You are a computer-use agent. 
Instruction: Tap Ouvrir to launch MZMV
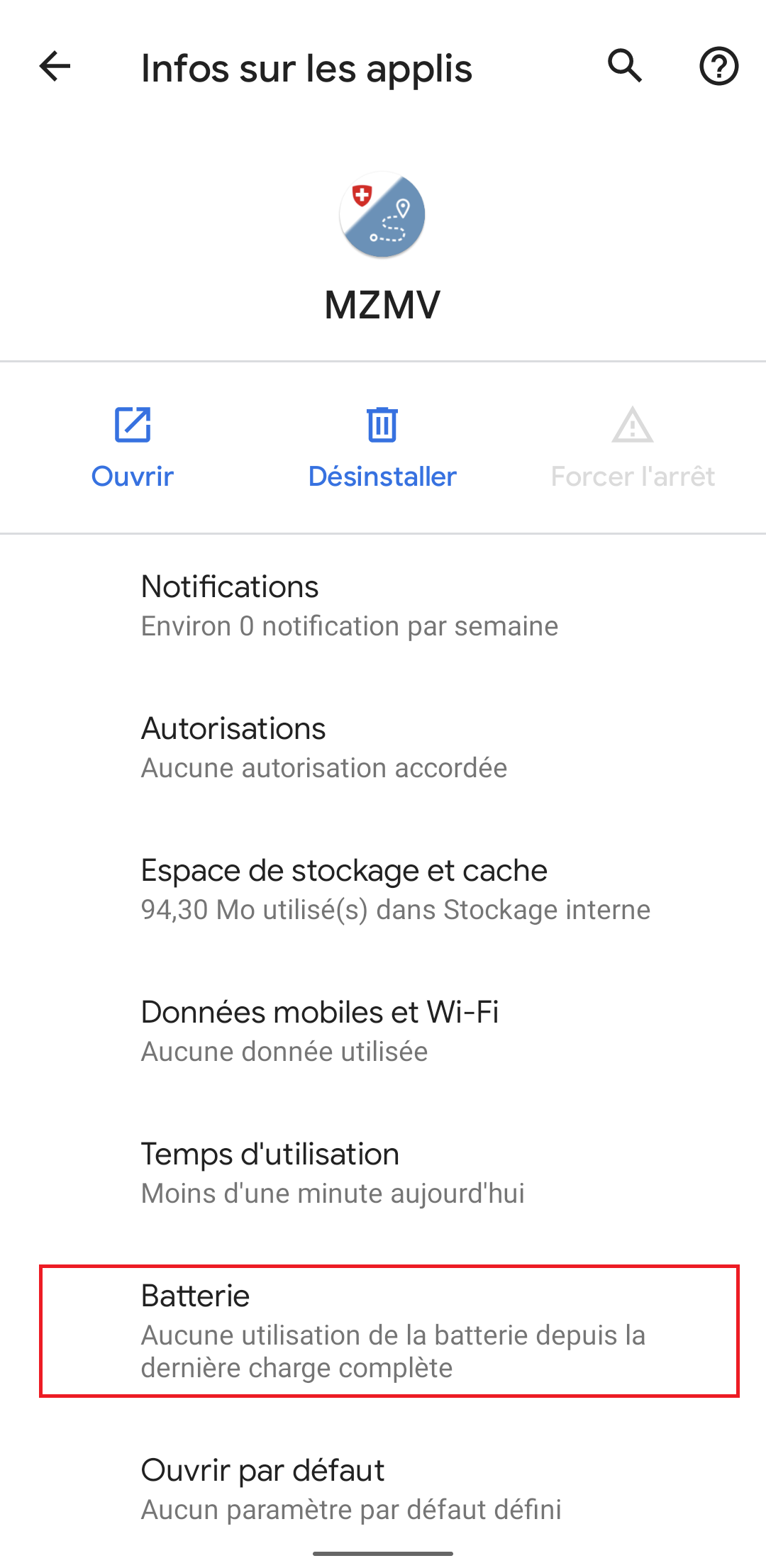pyautogui.click(x=133, y=448)
